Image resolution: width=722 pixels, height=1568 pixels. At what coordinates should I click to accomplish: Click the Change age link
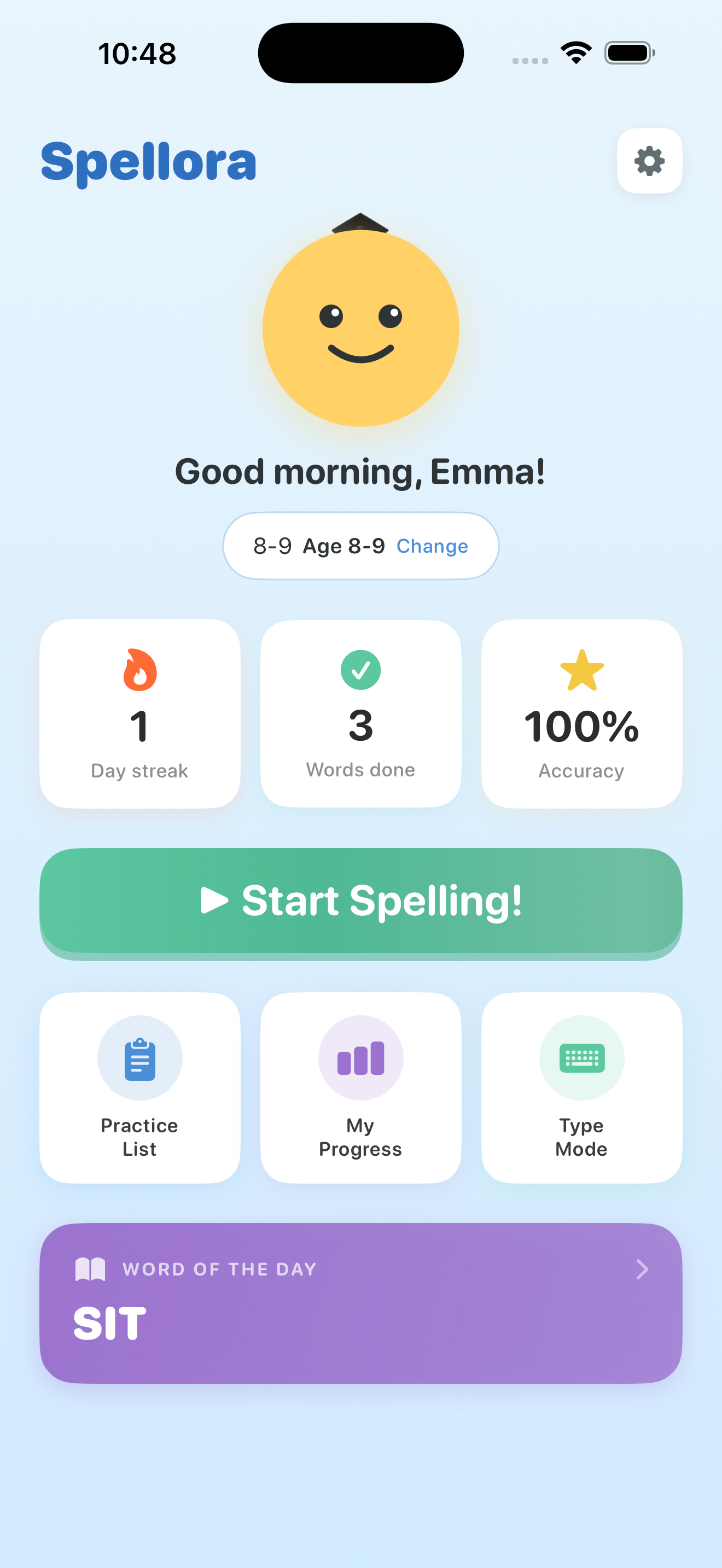click(x=431, y=546)
